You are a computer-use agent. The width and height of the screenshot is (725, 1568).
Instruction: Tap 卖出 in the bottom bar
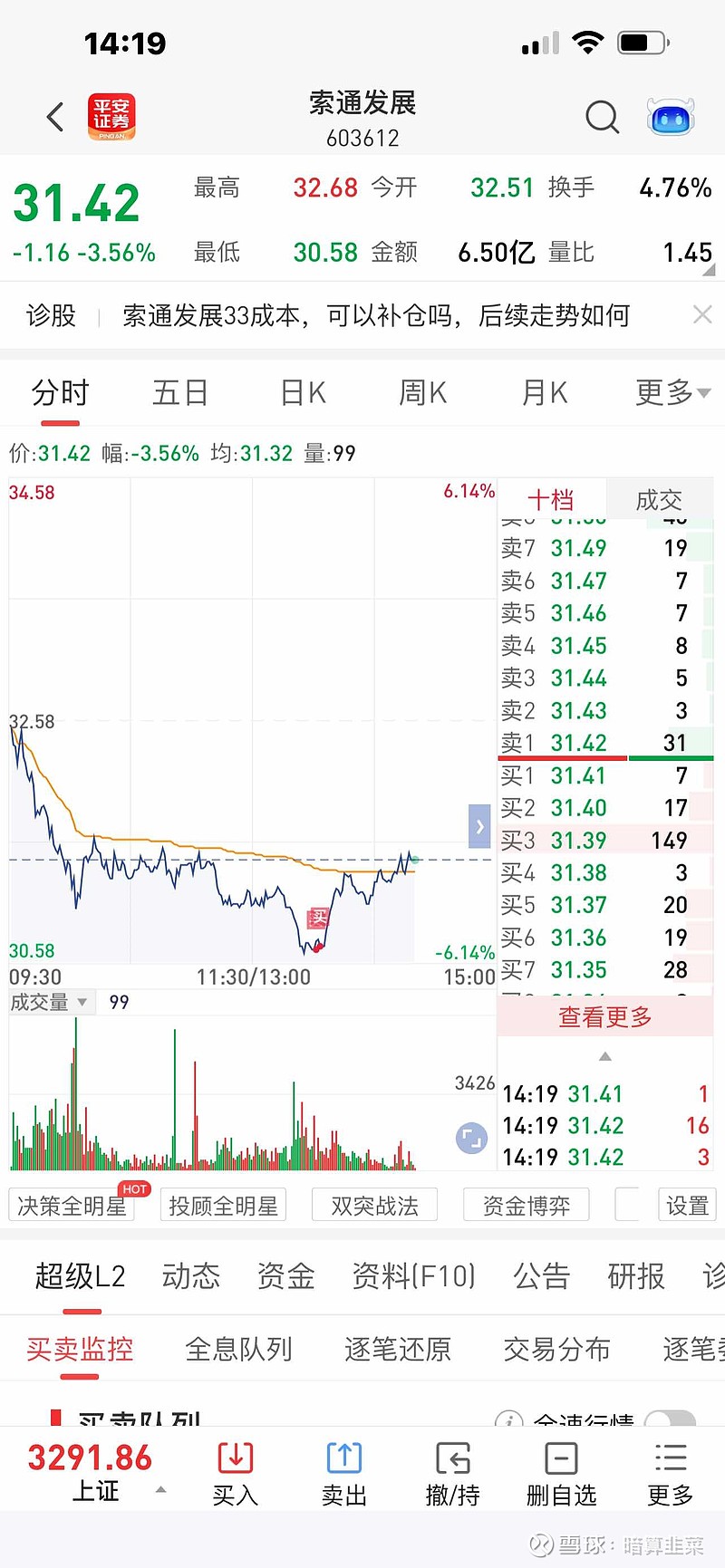pos(344,1475)
